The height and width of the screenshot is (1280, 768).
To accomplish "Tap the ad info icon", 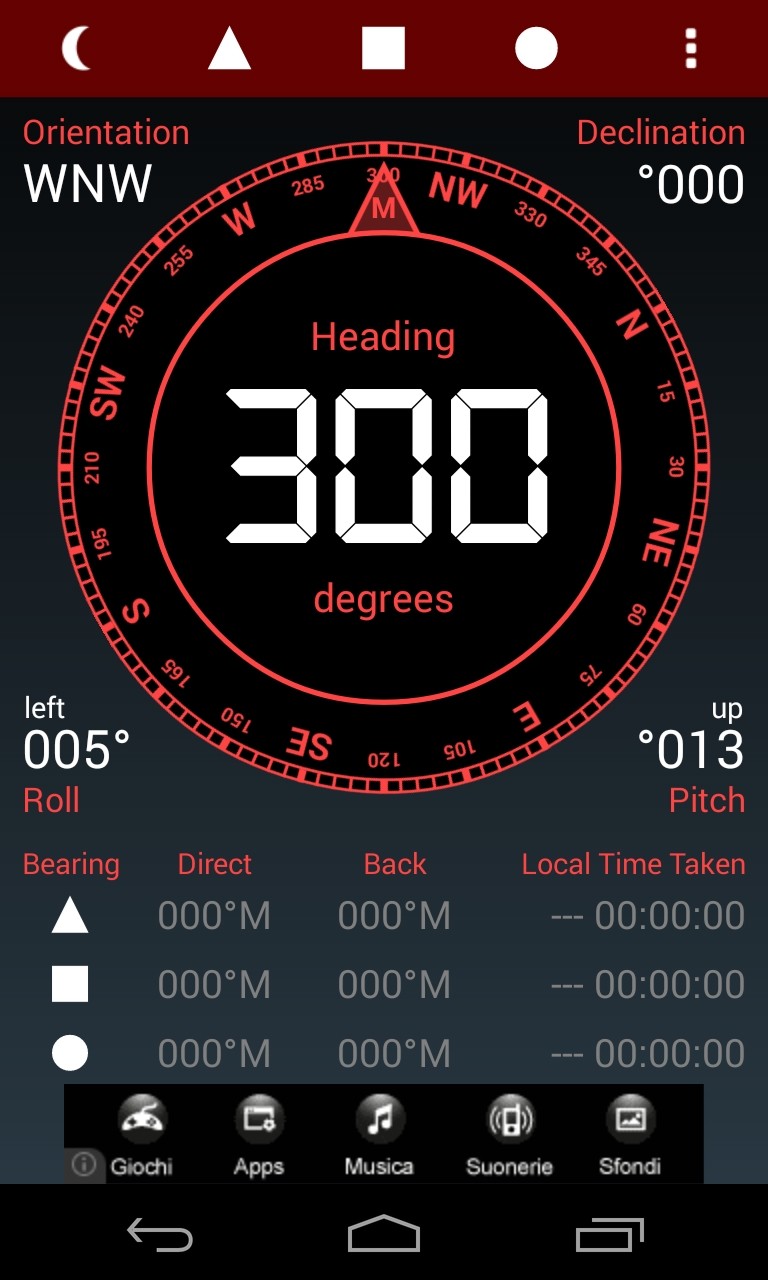I will pyautogui.click(x=84, y=1165).
